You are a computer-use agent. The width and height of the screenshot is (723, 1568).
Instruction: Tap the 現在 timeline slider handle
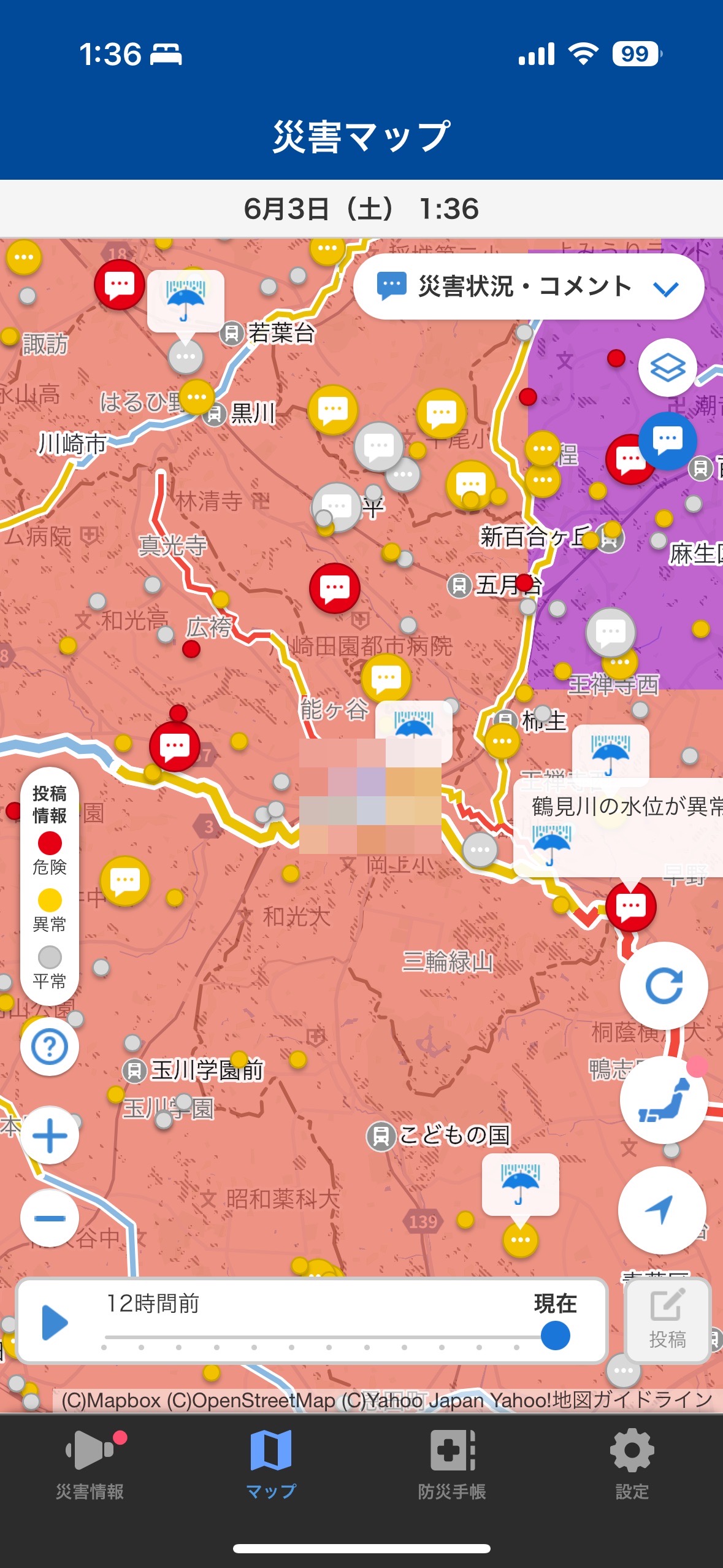pyautogui.click(x=556, y=1335)
